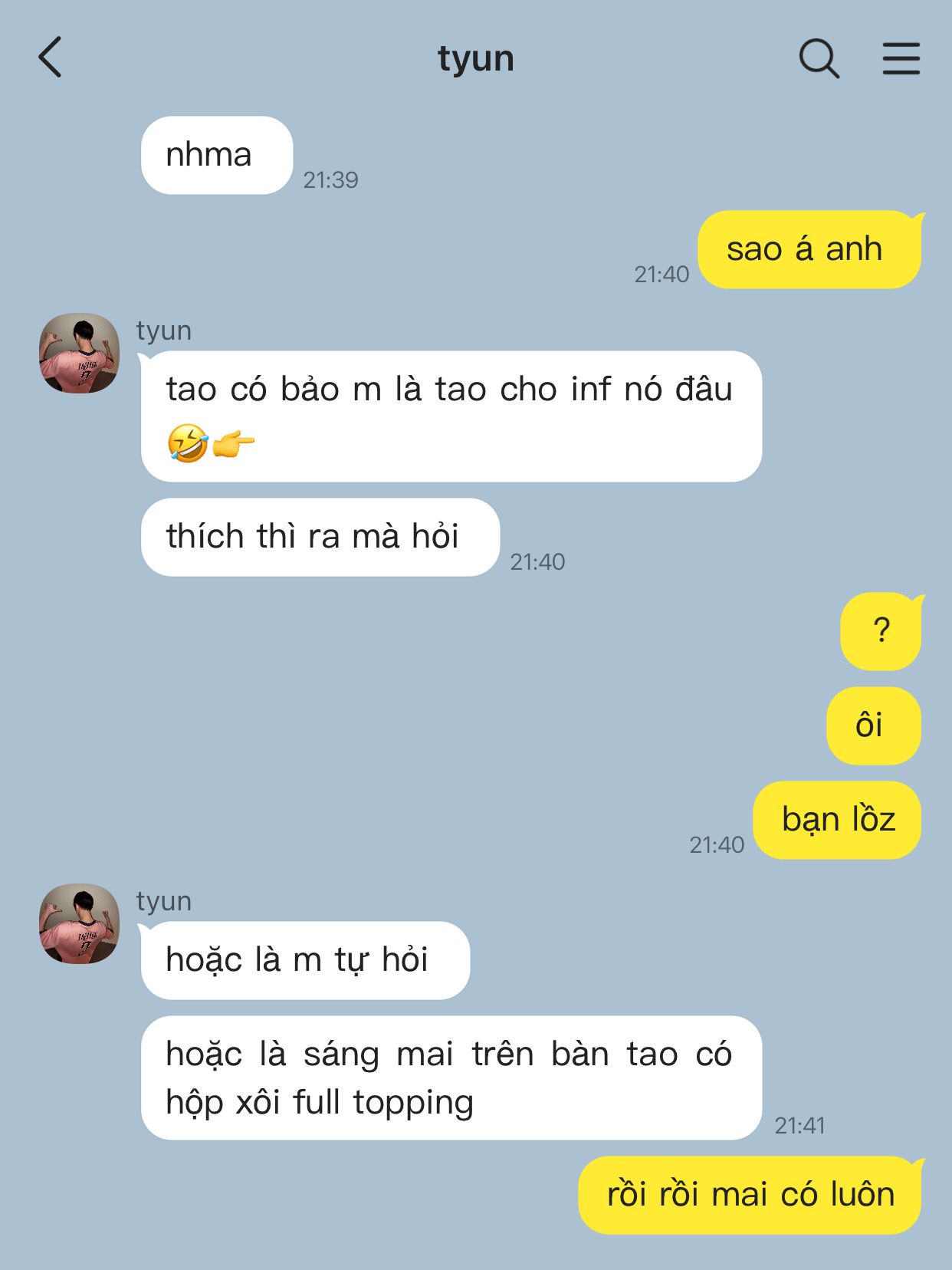Open tyun's avatar beside "hoặc là m tự hỏi"
The width and height of the screenshot is (952, 1270).
coord(79,923)
